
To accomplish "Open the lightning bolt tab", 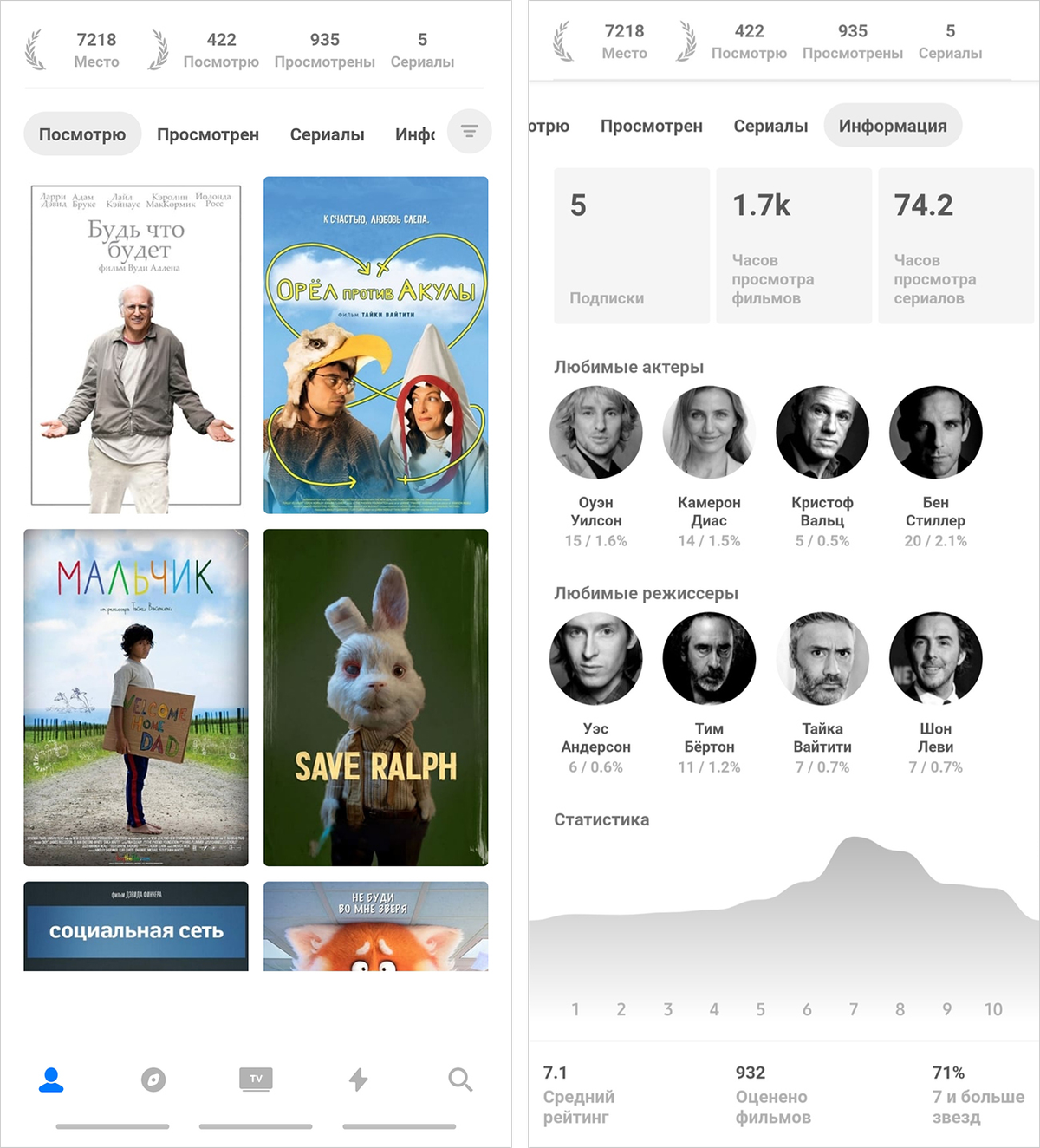I will pos(358,1080).
